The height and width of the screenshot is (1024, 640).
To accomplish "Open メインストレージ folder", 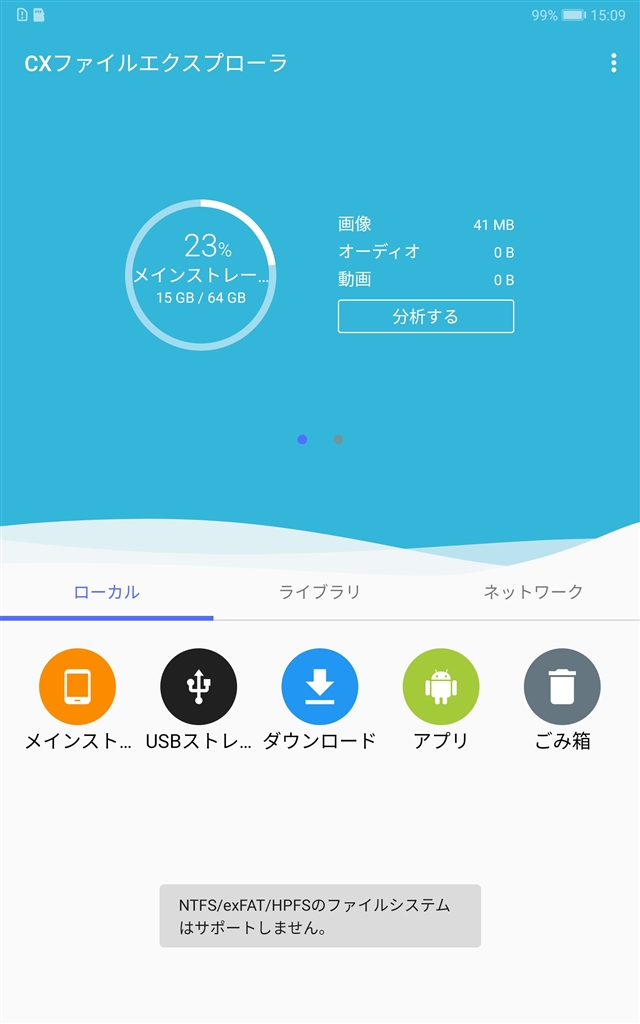I will pyautogui.click(x=77, y=687).
